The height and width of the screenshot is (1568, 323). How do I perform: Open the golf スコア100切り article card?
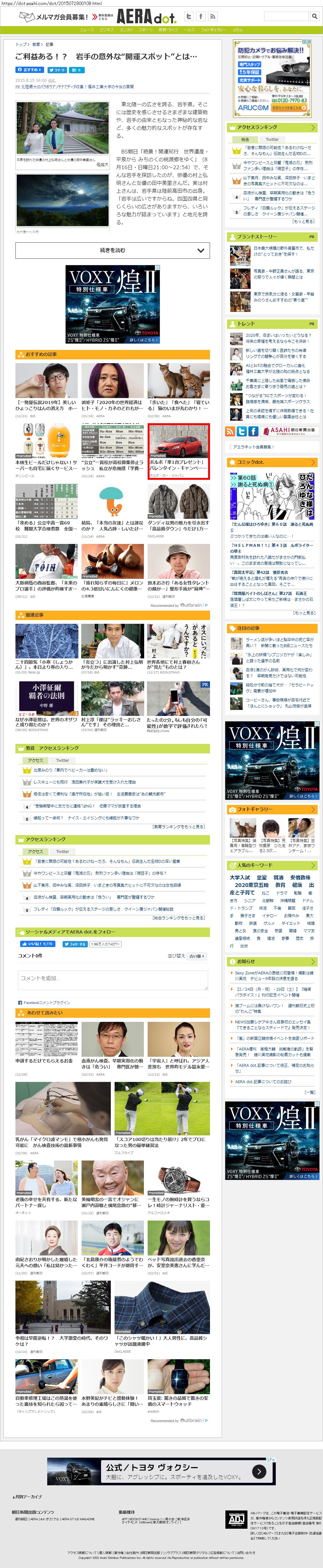click(162, 1117)
